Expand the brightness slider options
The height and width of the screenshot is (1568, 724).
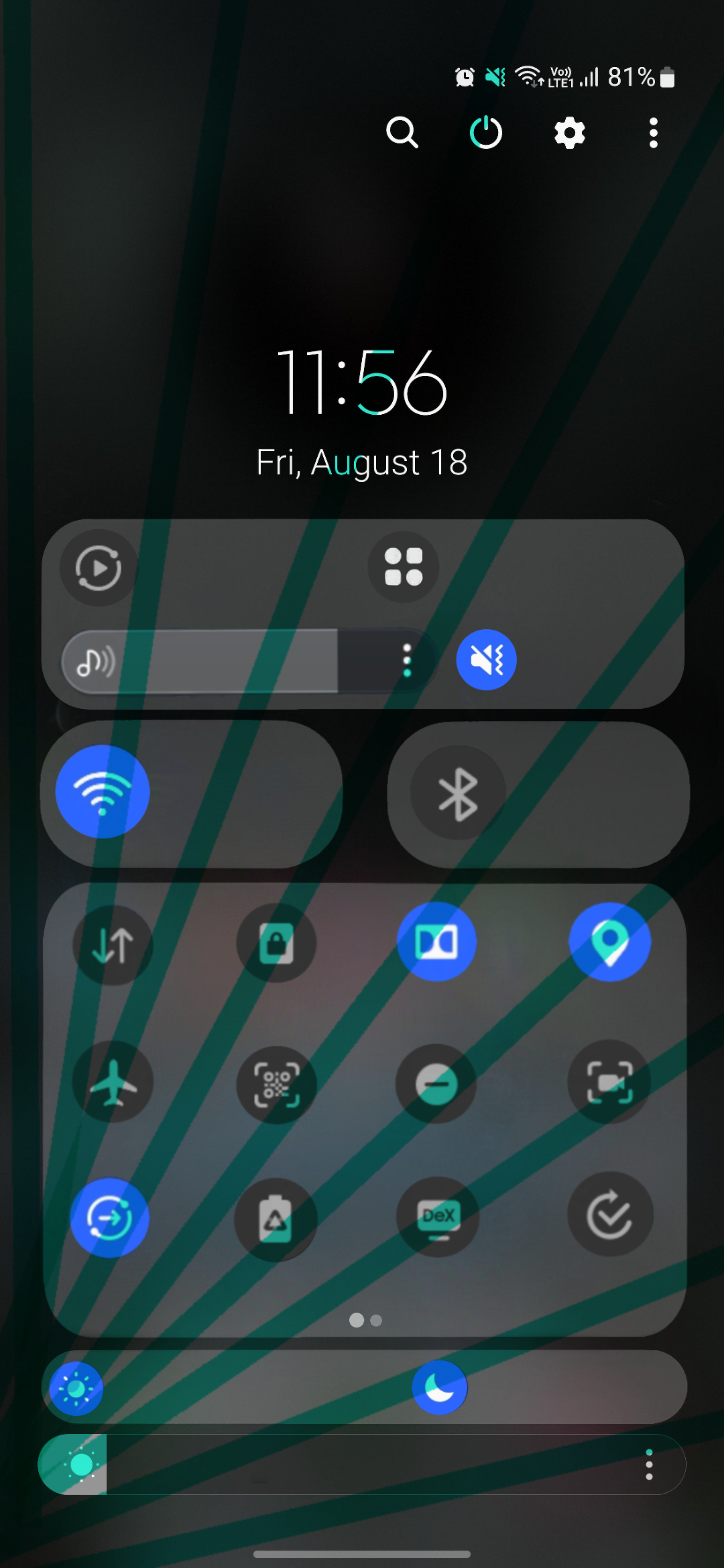648,1465
